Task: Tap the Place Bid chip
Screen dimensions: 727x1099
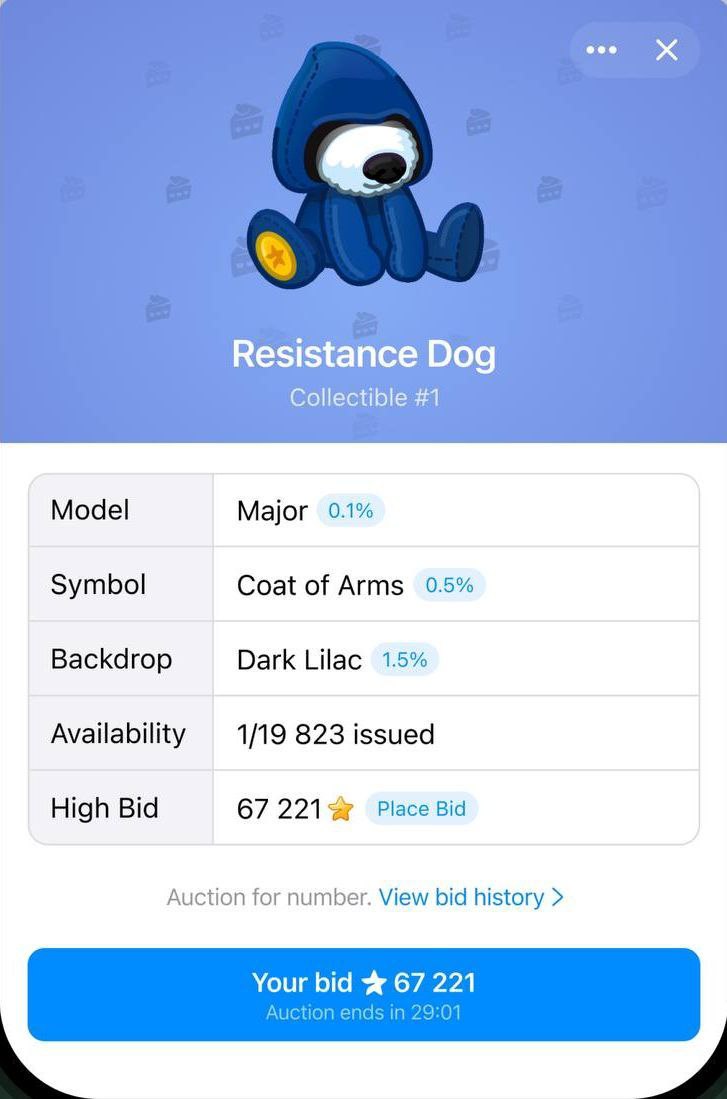Action: (x=421, y=808)
